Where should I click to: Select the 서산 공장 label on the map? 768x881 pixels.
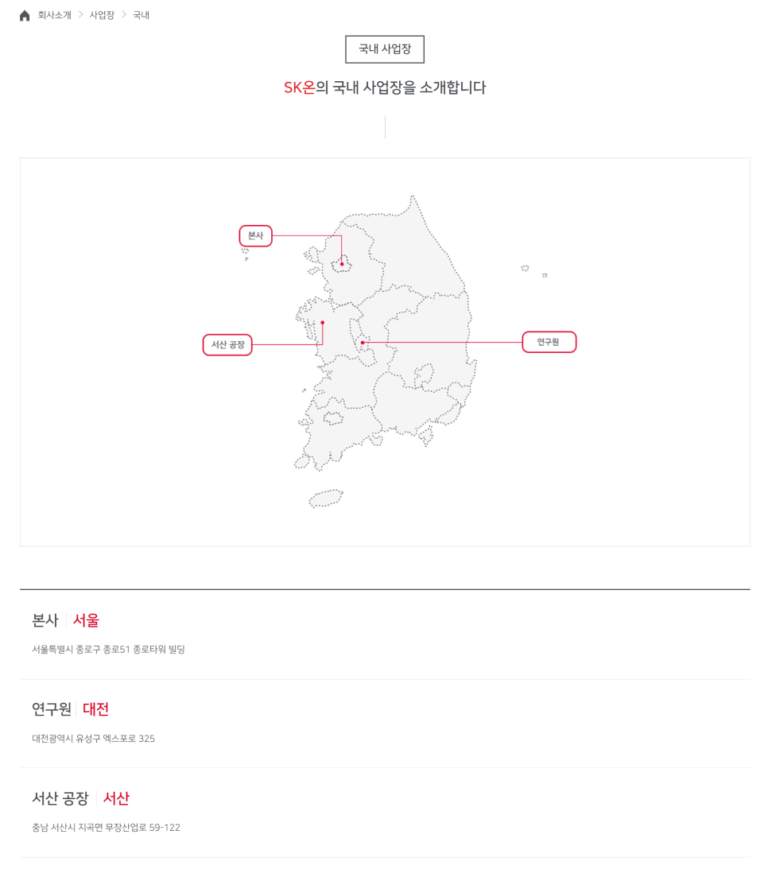(227, 345)
